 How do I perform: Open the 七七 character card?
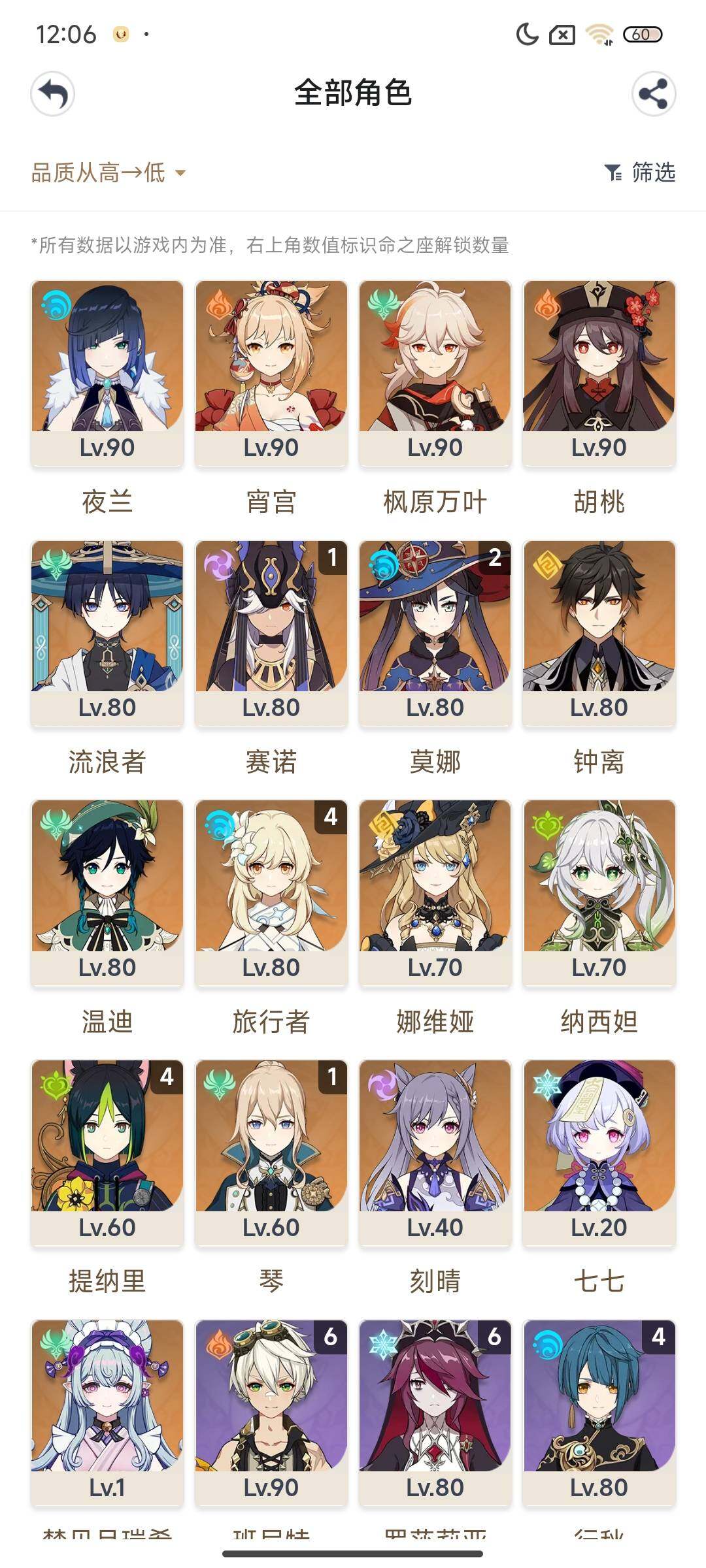(x=599, y=1154)
